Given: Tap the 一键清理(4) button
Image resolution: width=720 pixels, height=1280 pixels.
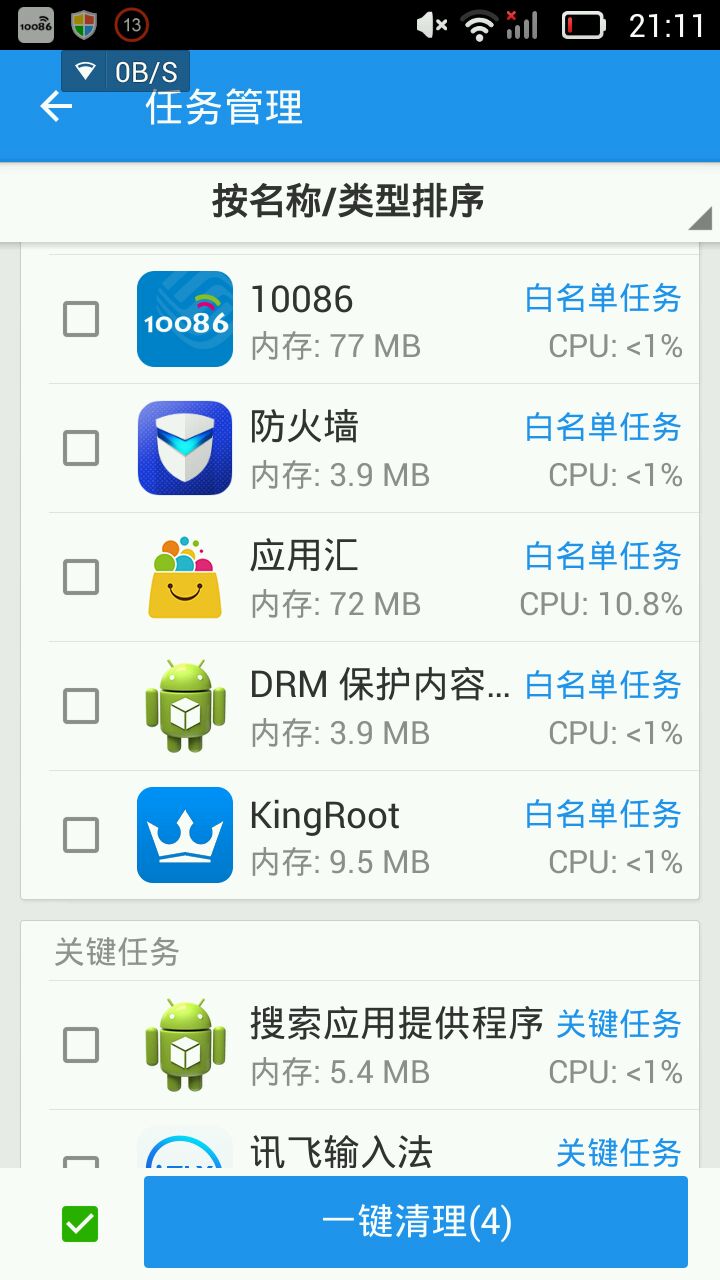Looking at the screenshot, I should pos(415,1222).
